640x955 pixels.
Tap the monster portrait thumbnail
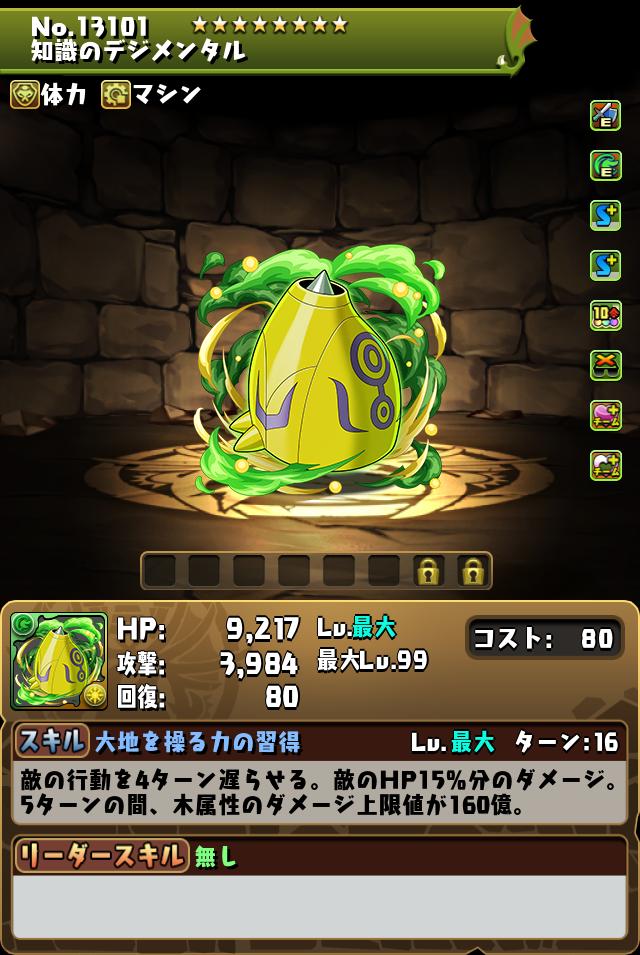59,662
